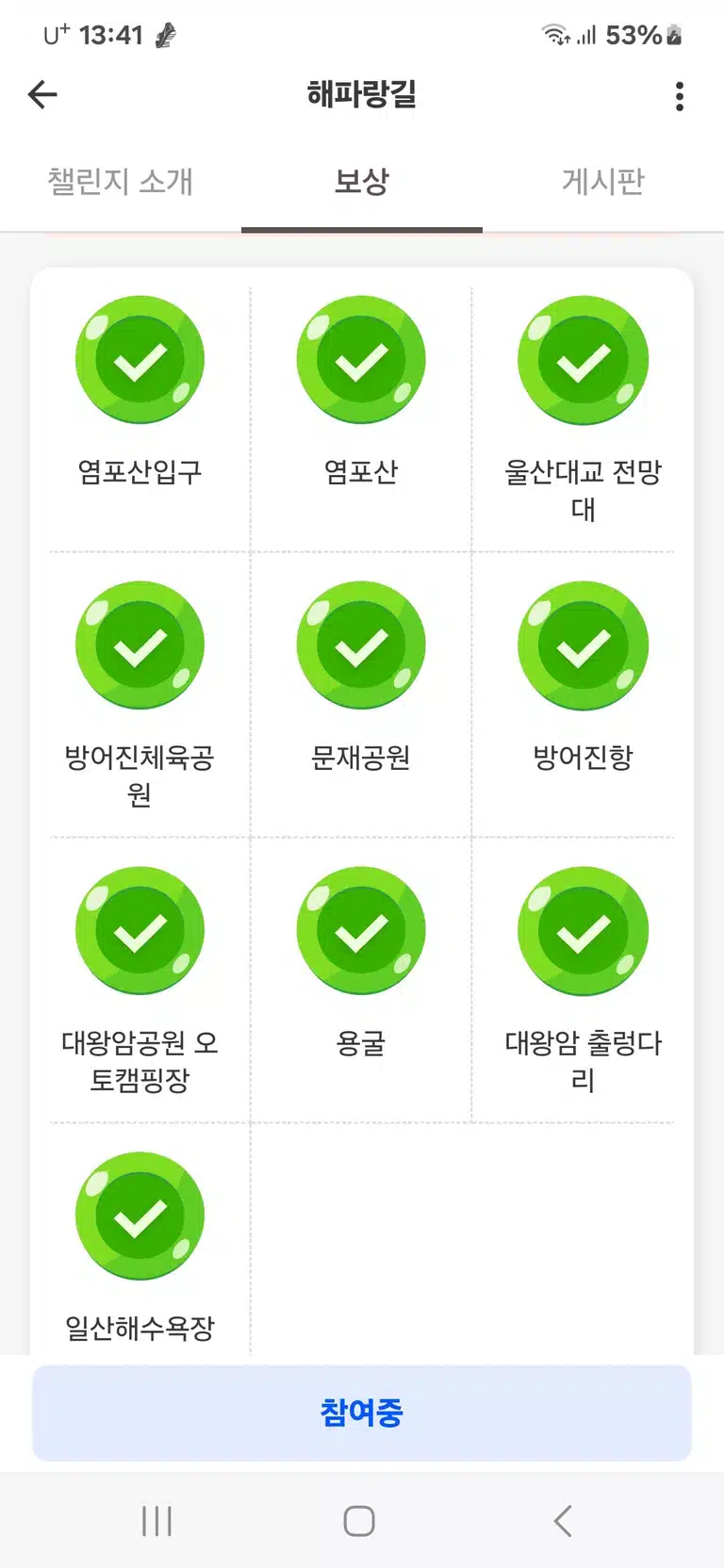Tap the 참여중 button
Viewport: 724px width, 1568px height.
pyautogui.click(x=362, y=1413)
